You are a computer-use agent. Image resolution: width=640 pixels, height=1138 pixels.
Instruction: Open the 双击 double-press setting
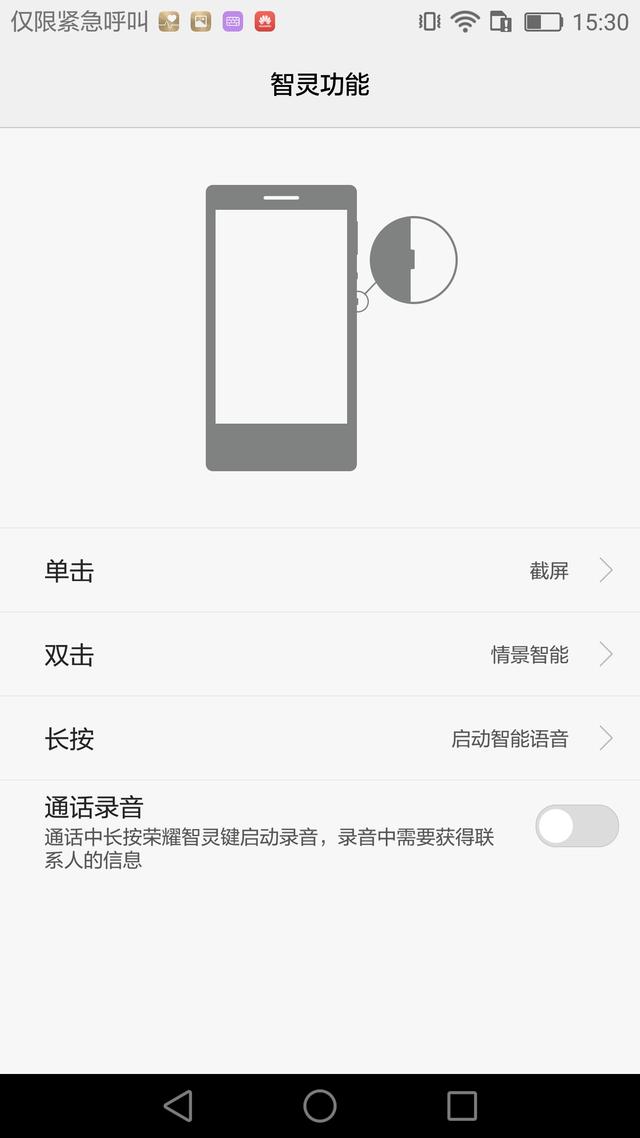320,655
